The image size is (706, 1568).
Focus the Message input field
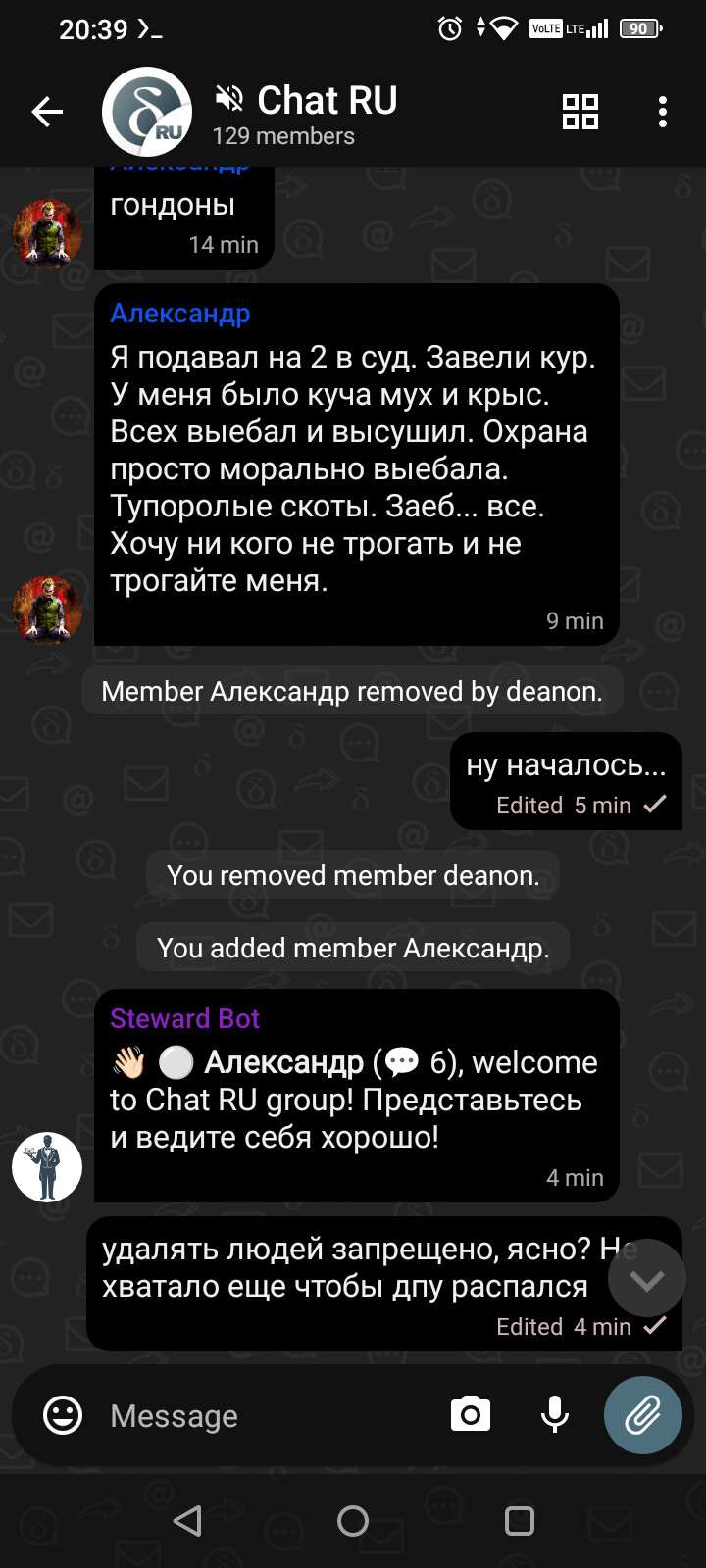[265, 1416]
